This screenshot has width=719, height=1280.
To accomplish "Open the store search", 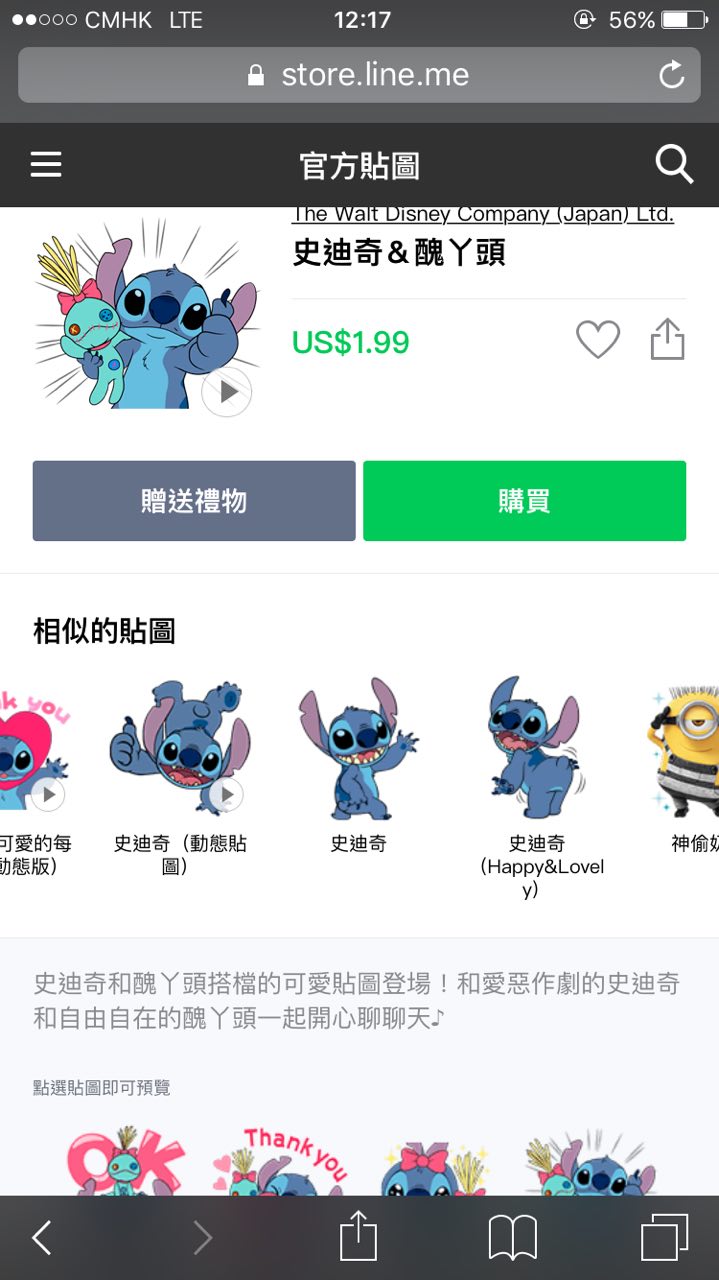I will pos(674,165).
